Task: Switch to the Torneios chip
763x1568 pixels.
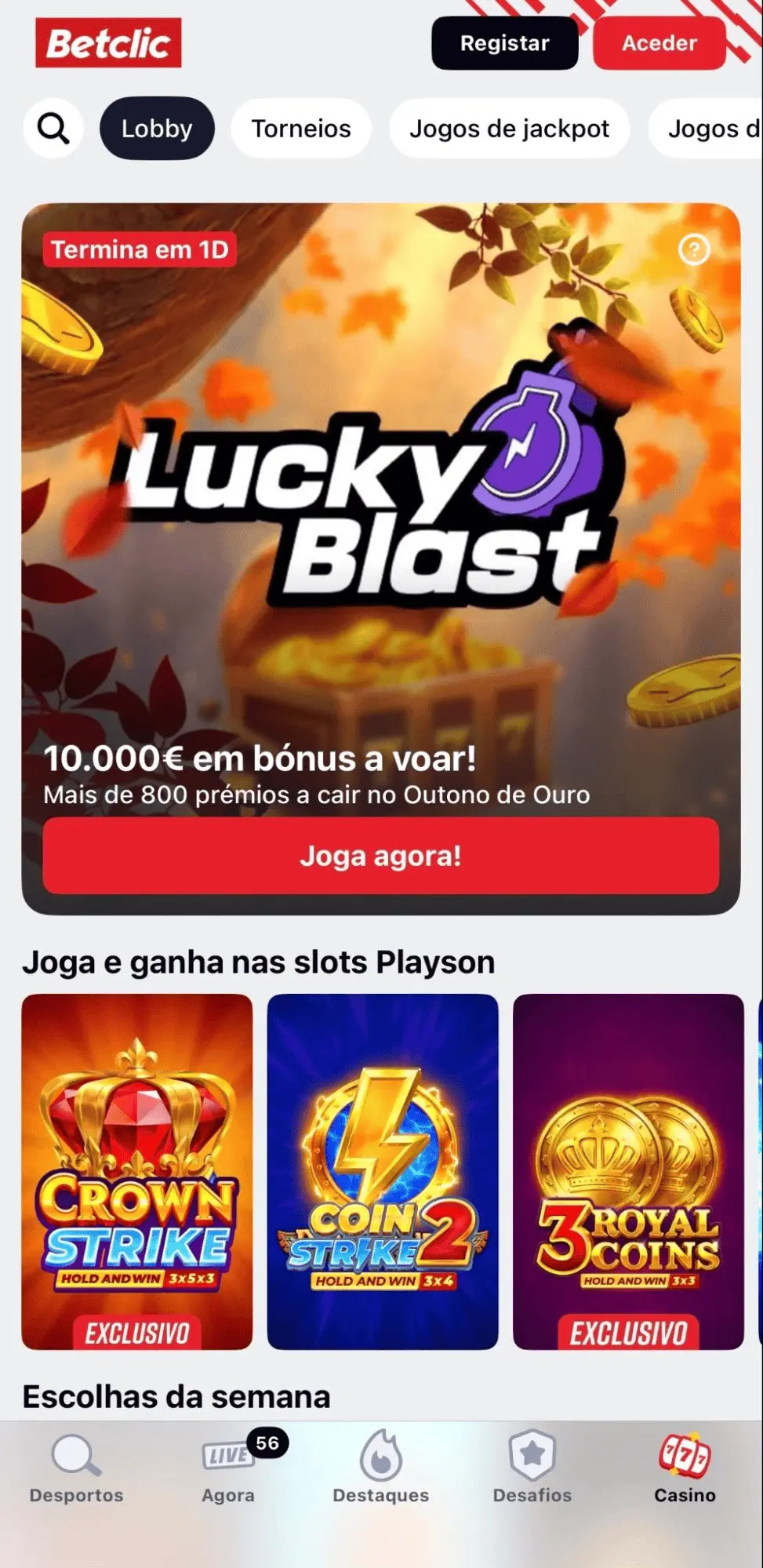Action: (x=301, y=128)
